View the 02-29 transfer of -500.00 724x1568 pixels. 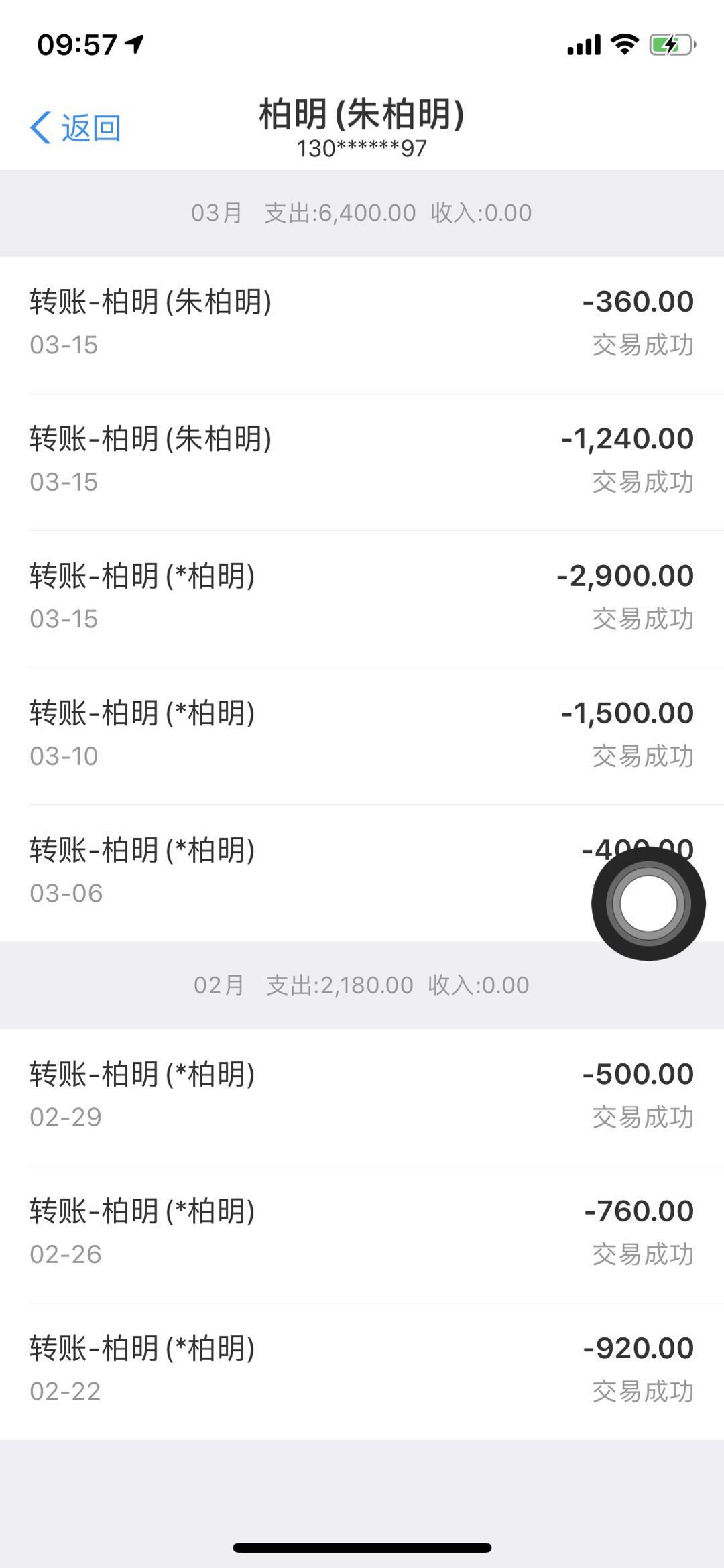(x=362, y=1095)
